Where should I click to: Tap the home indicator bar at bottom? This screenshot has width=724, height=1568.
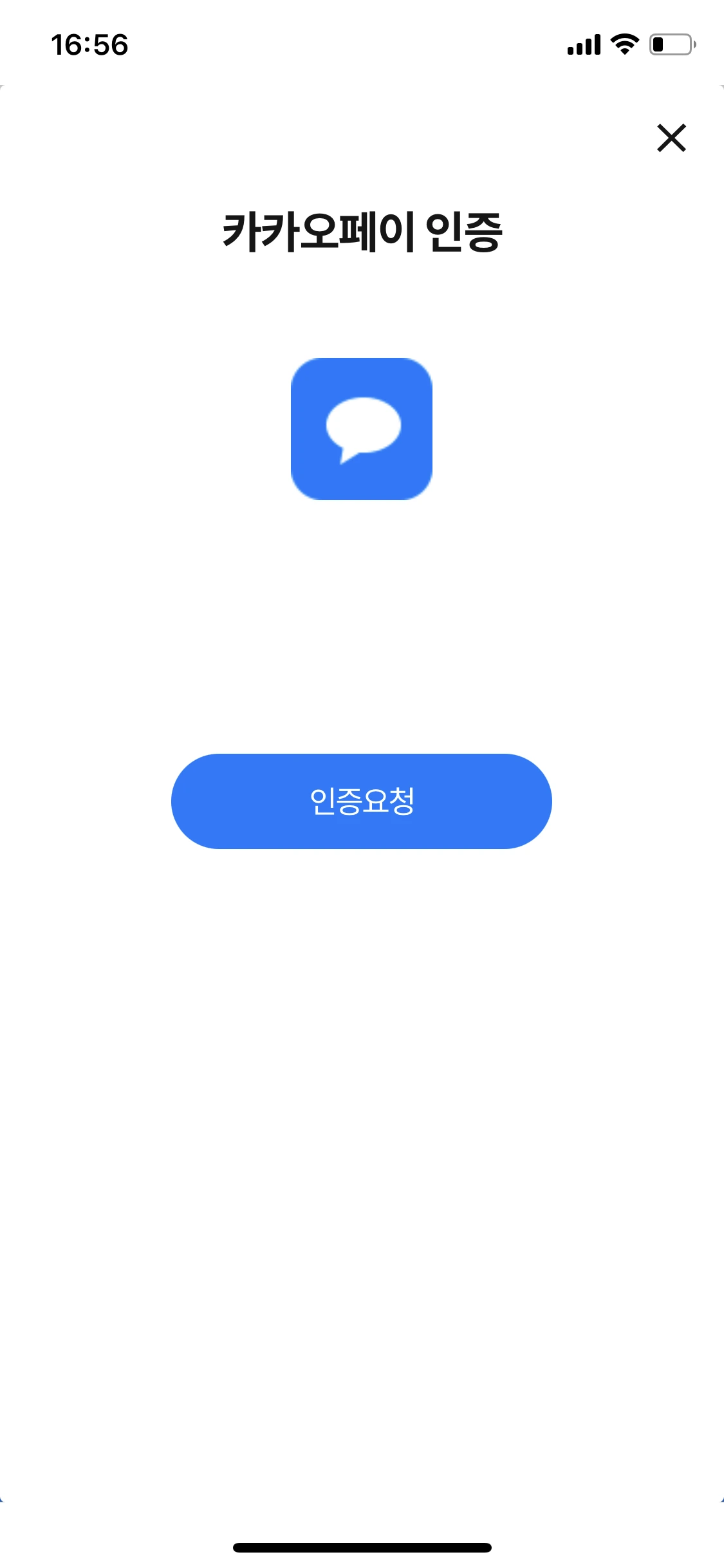[x=362, y=1547]
